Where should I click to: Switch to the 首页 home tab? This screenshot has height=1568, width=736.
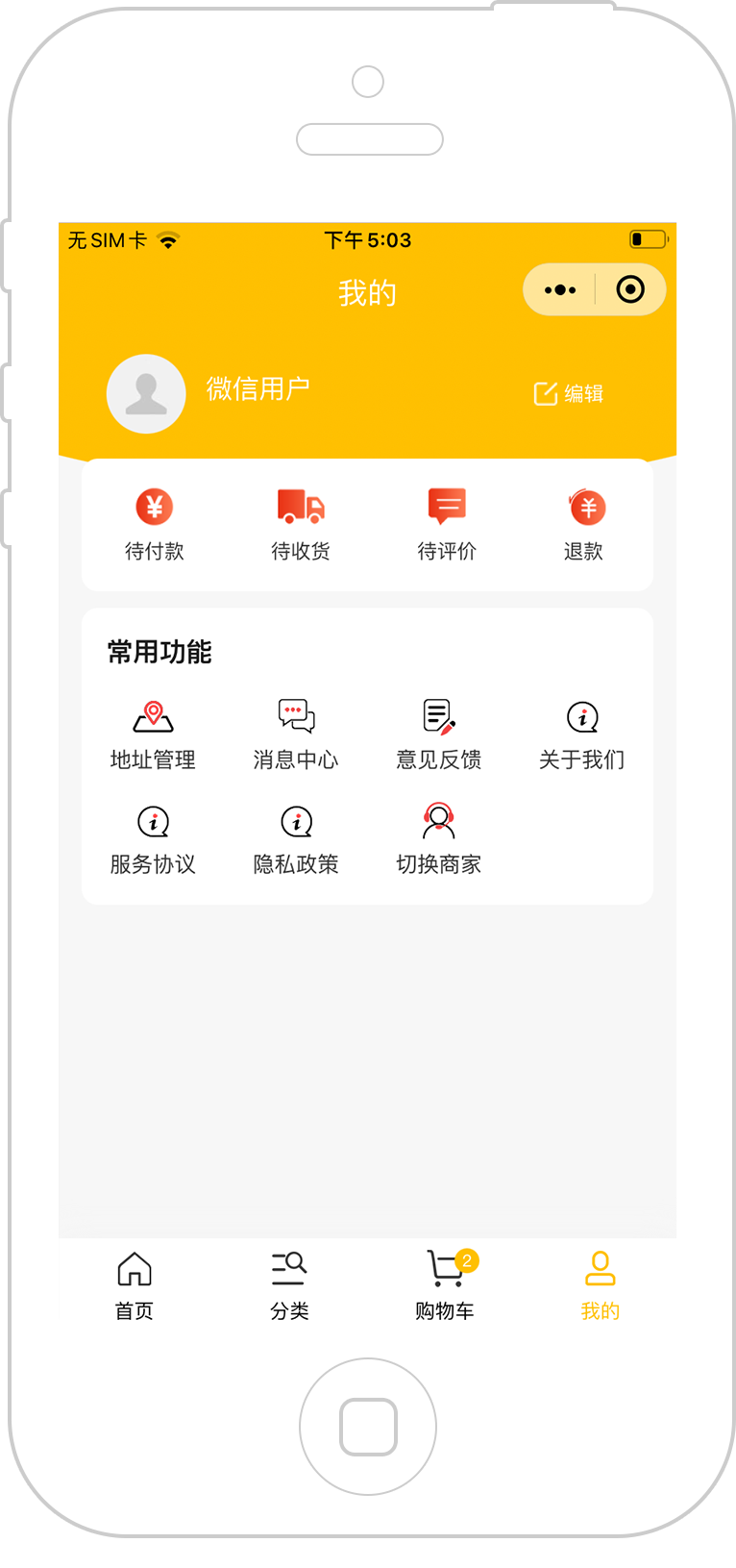pos(135,1285)
